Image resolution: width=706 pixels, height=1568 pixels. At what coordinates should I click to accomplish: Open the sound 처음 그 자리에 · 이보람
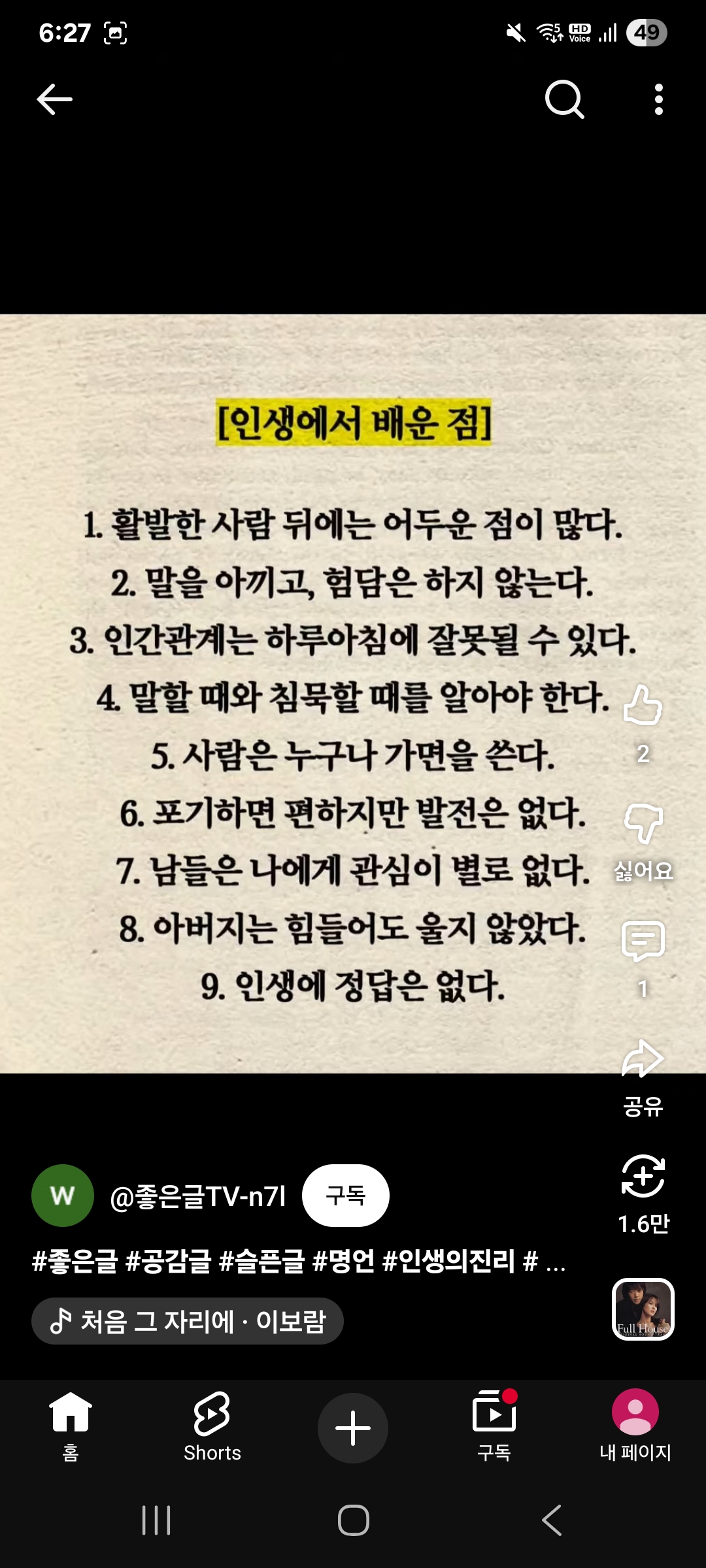coord(188,1321)
